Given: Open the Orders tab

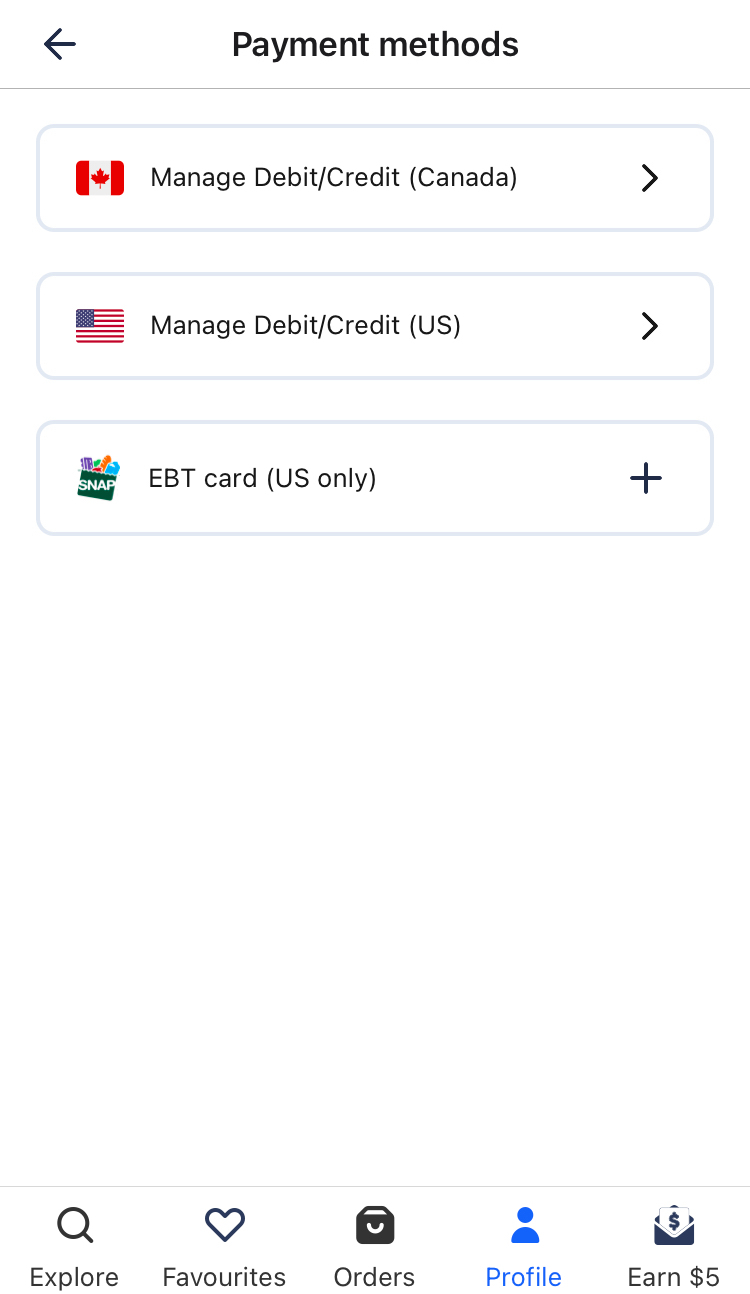Looking at the screenshot, I should [x=374, y=1247].
